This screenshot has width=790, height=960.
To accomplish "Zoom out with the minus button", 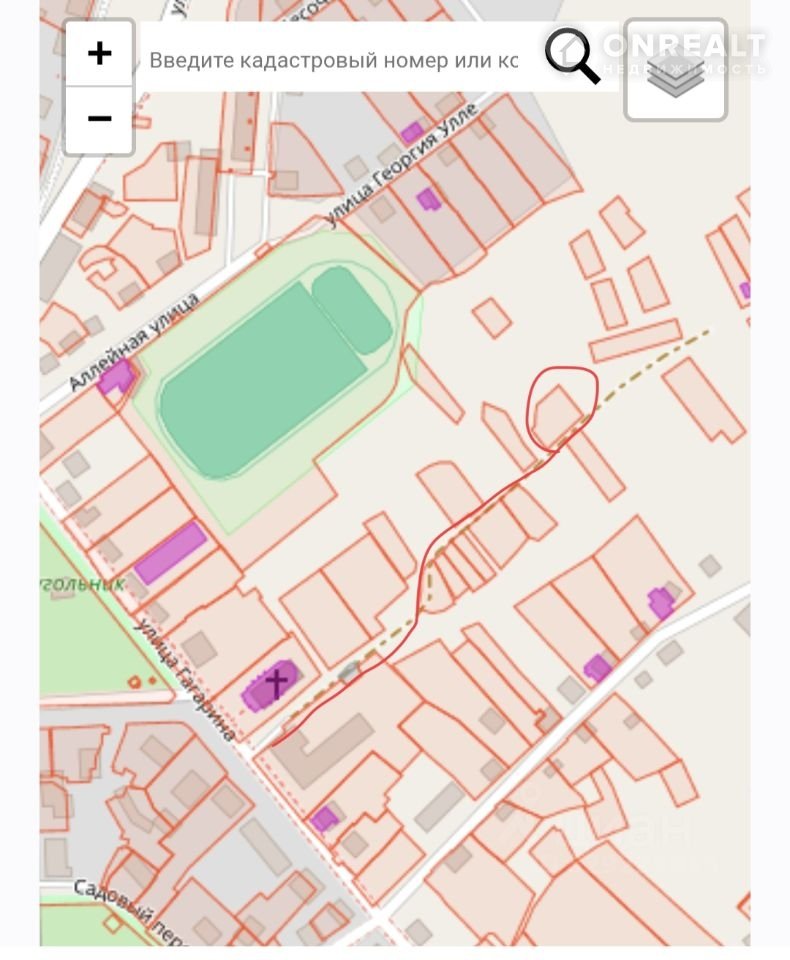I will [99, 119].
